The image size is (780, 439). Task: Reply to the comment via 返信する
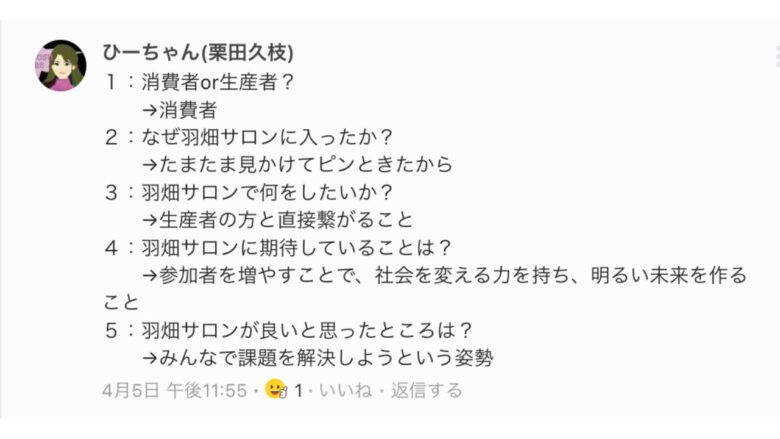[x=426, y=390]
